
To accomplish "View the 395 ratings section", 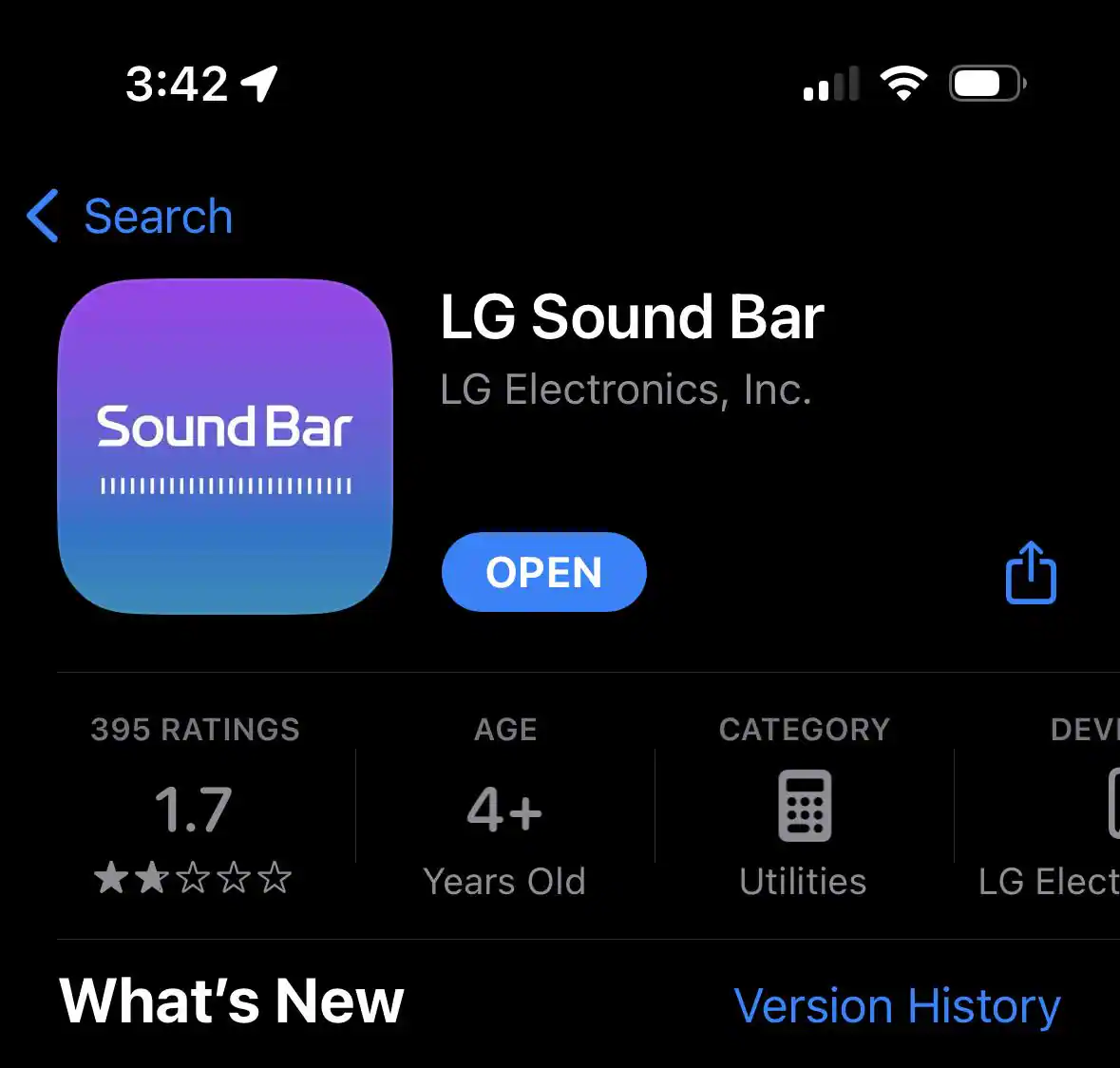I will [x=195, y=806].
